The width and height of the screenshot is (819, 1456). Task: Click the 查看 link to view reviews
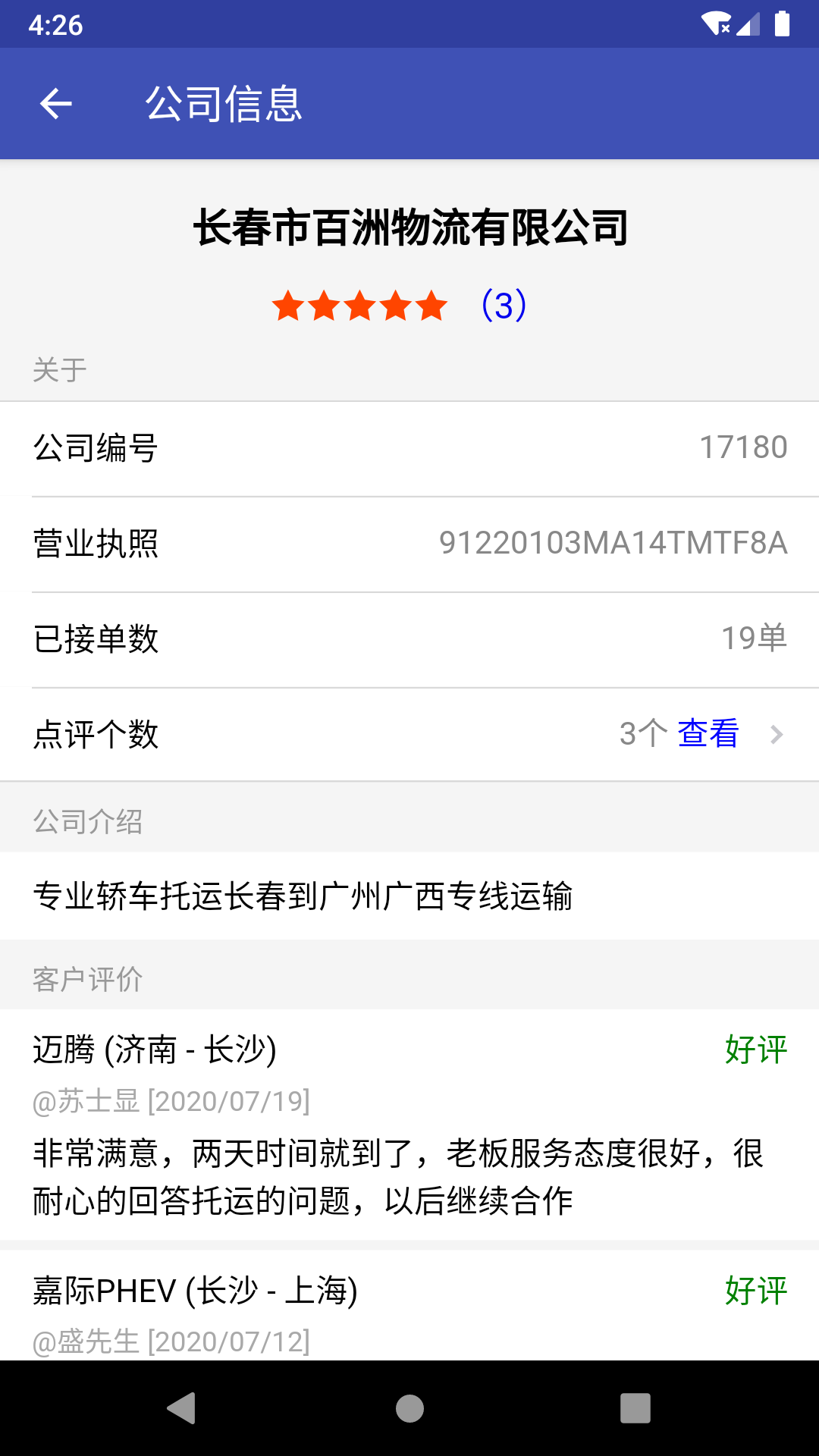(x=708, y=733)
